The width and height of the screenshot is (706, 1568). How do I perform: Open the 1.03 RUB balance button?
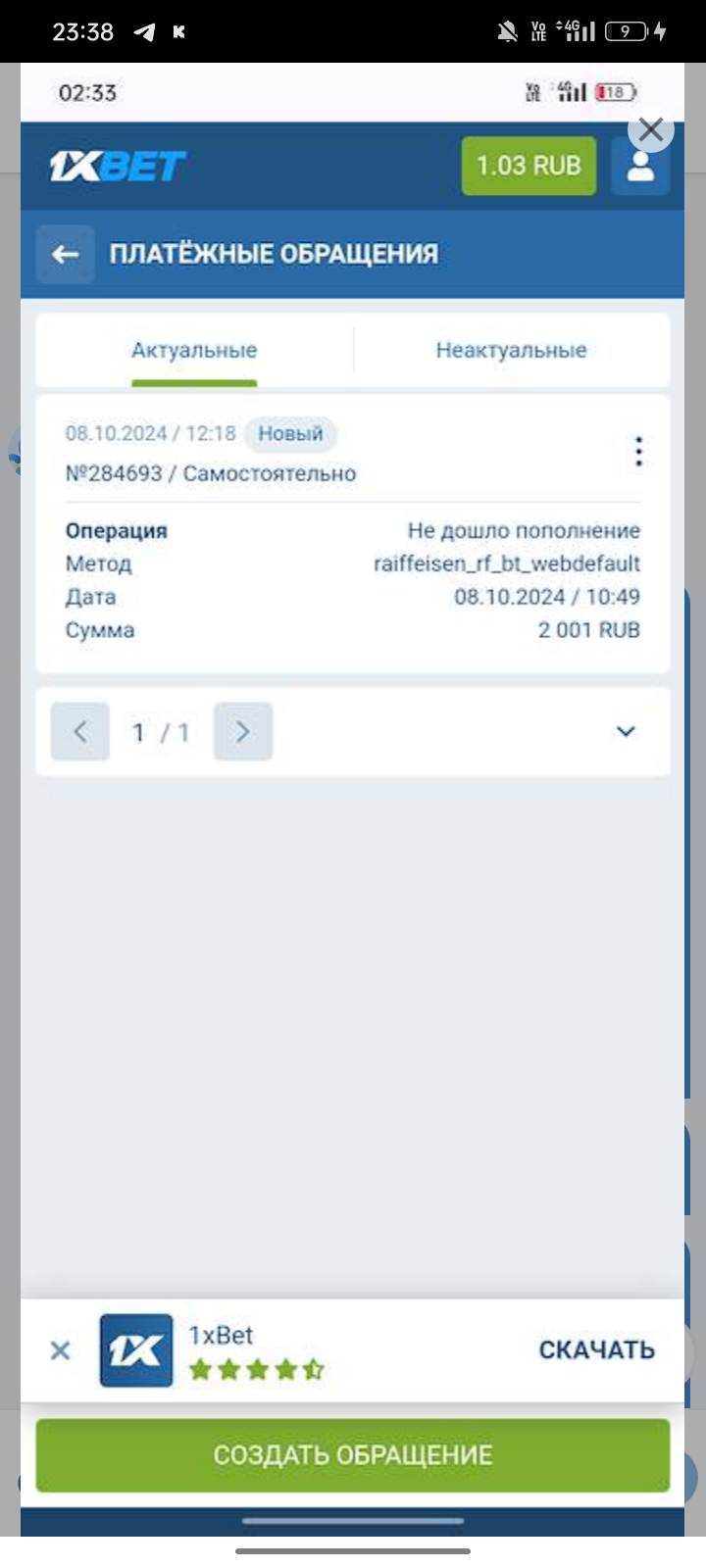click(x=528, y=166)
